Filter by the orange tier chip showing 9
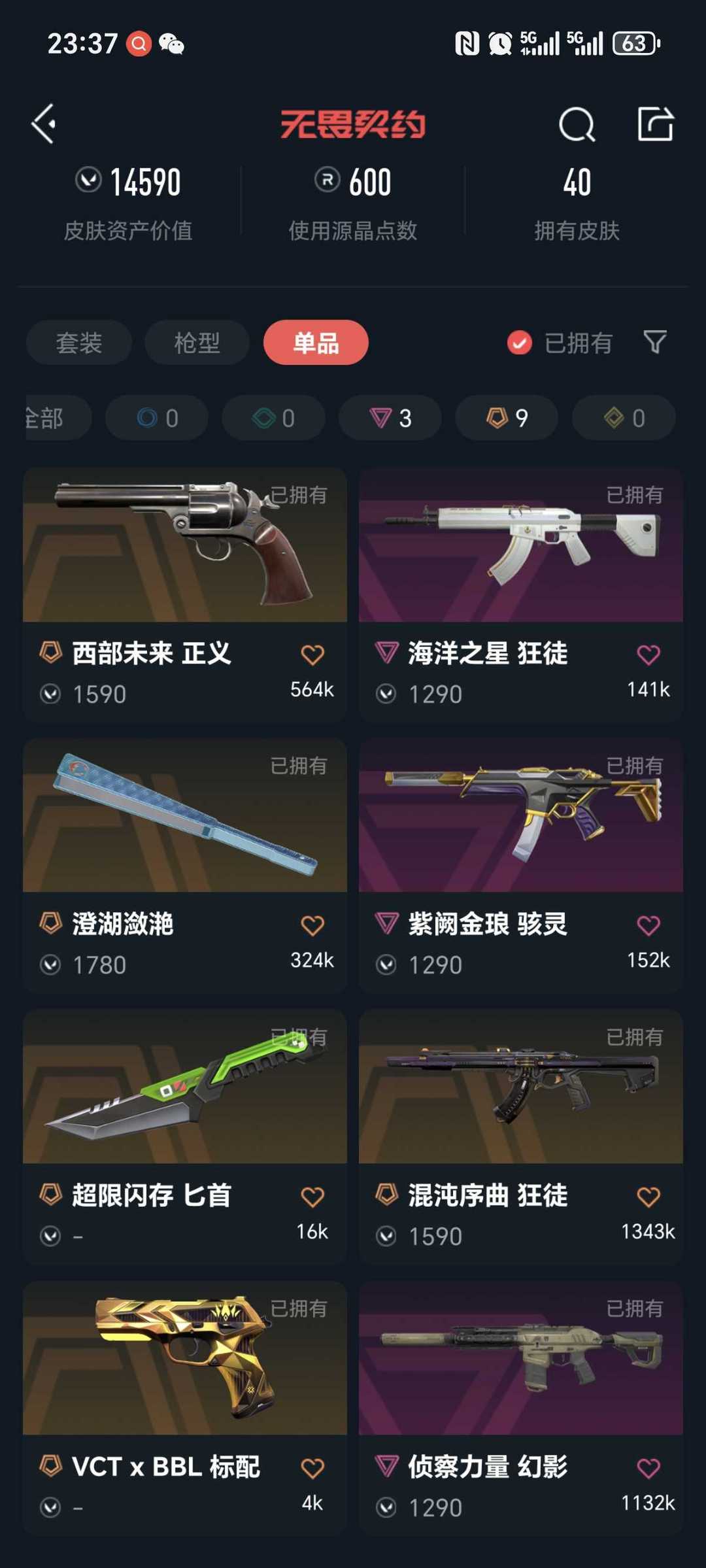The height and width of the screenshot is (1568, 706). pos(507,418)
